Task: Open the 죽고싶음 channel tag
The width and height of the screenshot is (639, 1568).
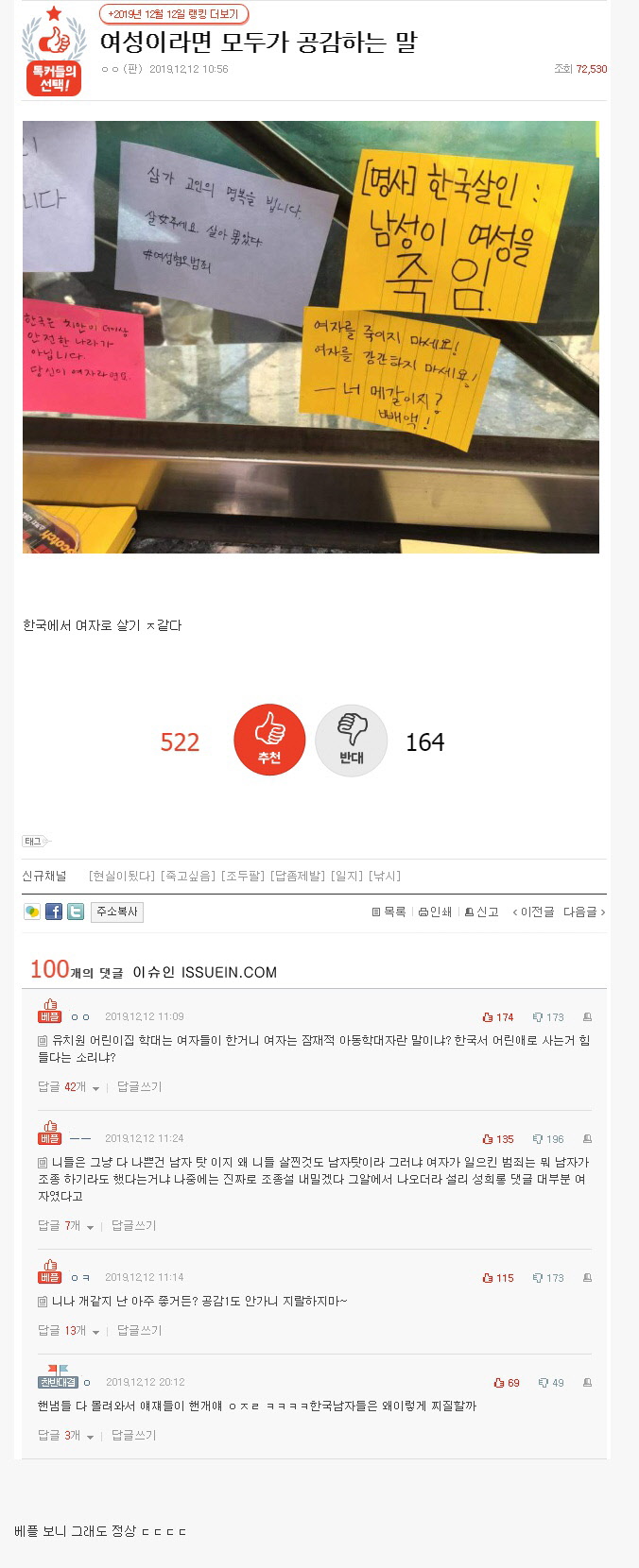Action: click(187, 876)
